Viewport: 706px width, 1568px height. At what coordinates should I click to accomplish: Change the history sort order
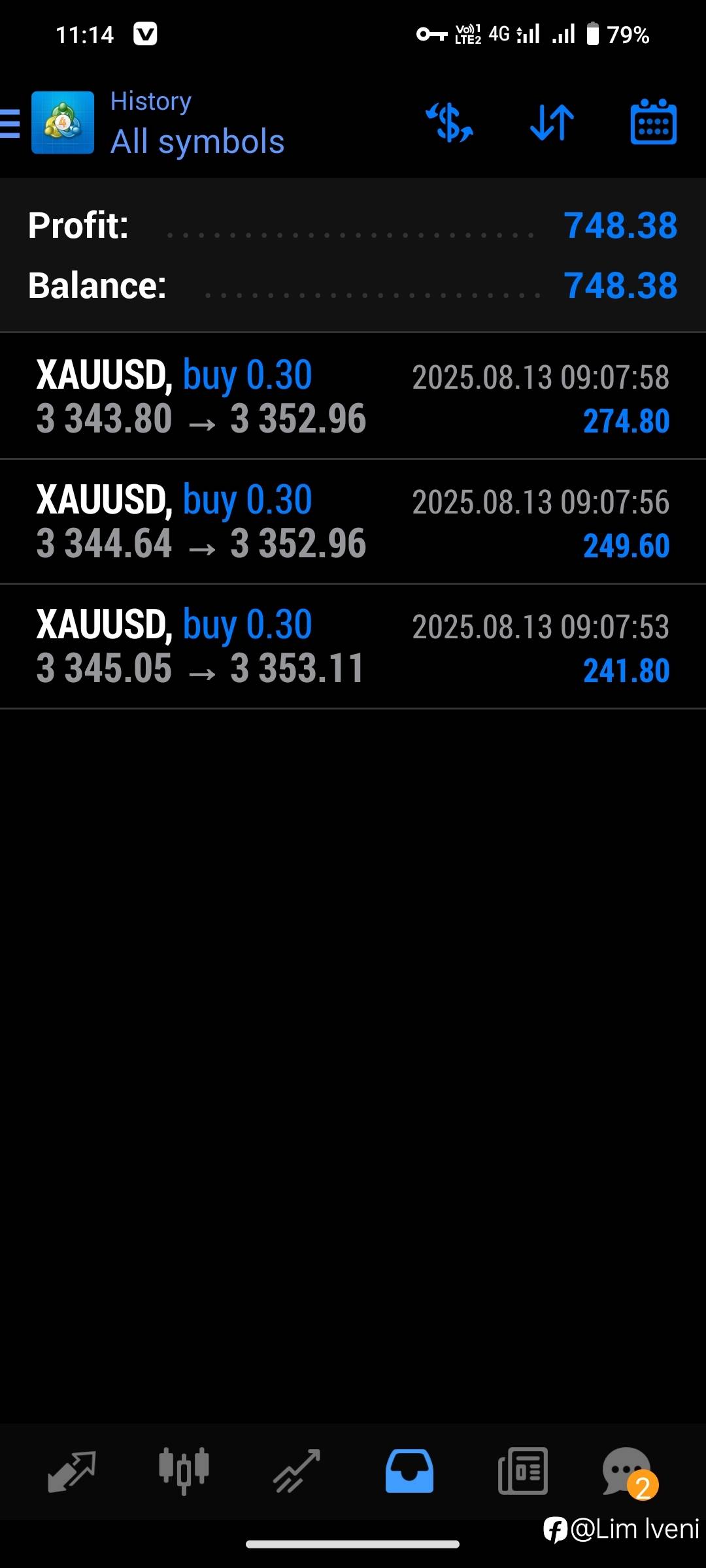coord(552,122)
